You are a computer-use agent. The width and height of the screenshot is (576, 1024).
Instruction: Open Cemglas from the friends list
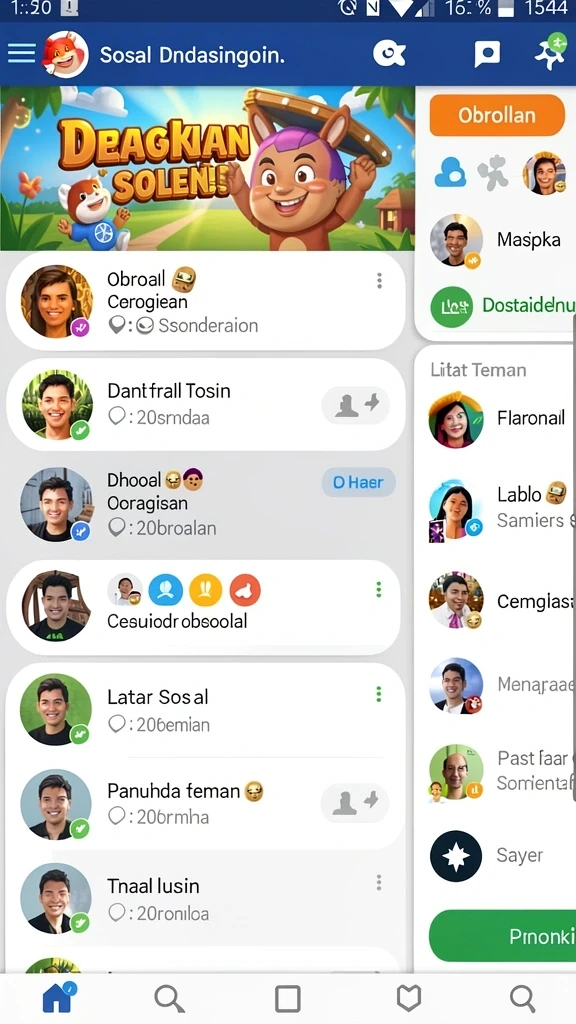(x=502, y=600)
